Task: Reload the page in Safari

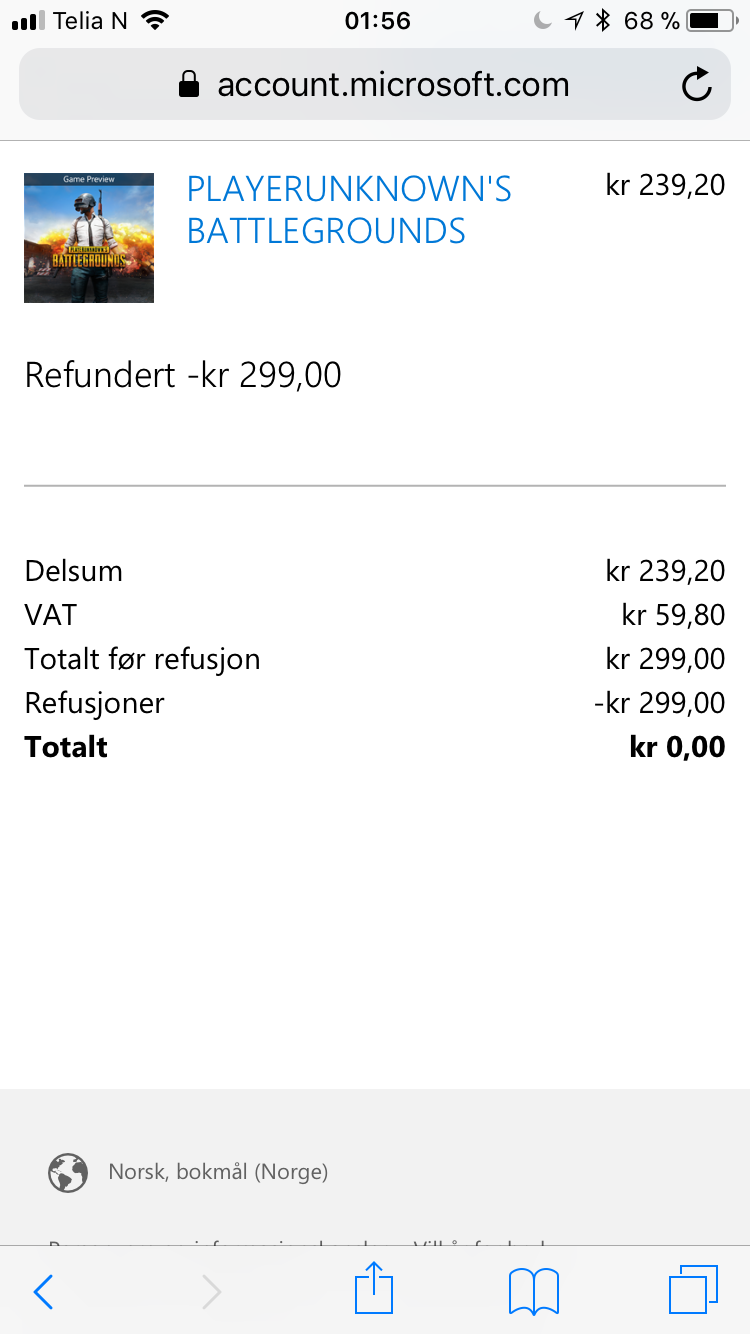Action: coord(697,85)
